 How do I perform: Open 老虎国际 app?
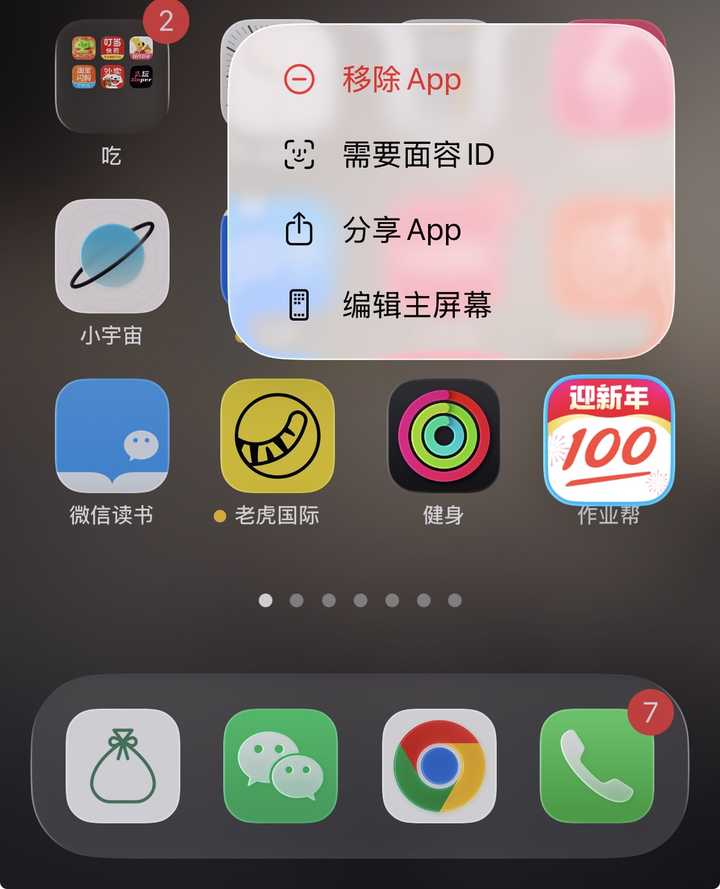[x=277, y=436]
